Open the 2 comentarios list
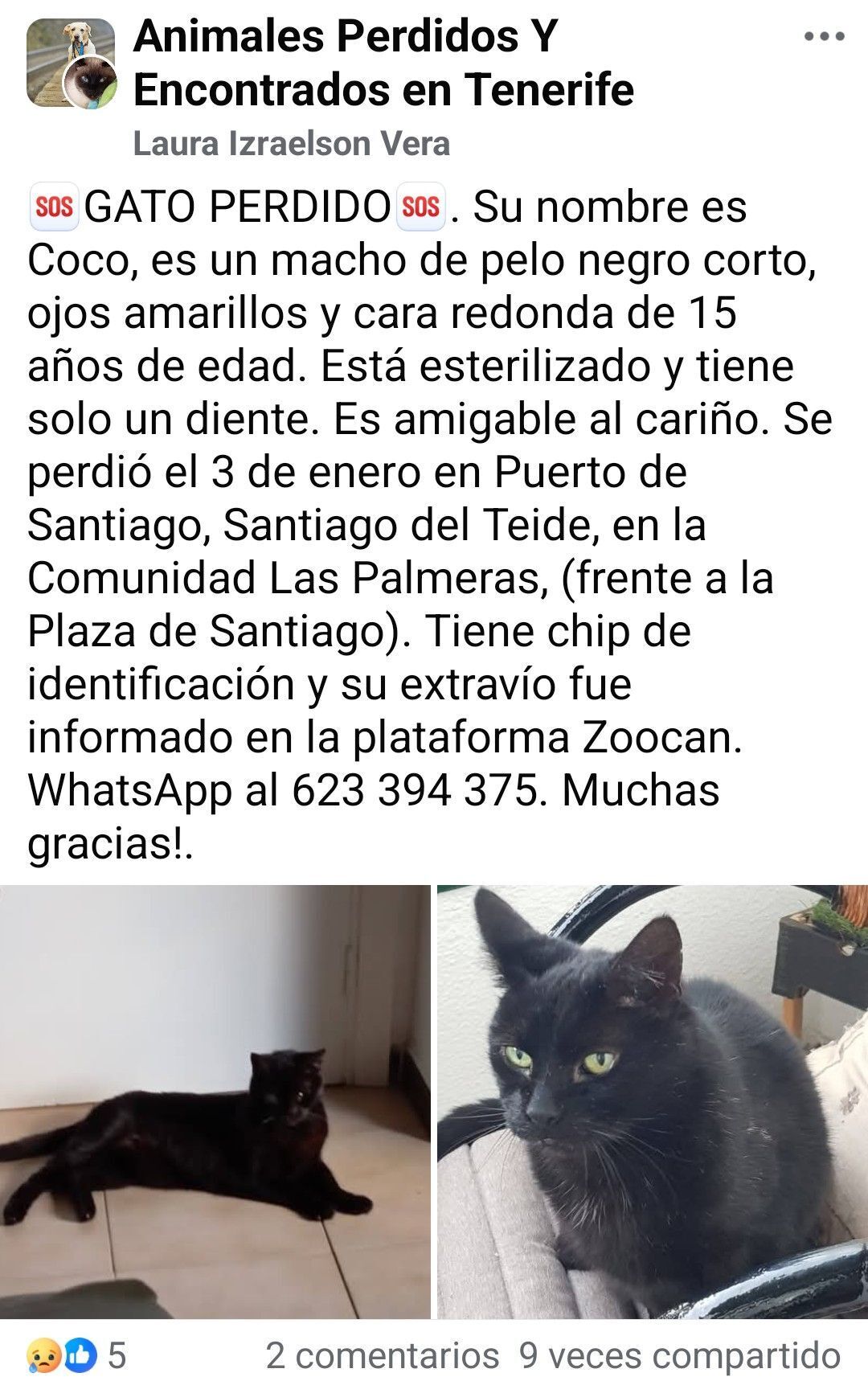 coord(383,1355)
